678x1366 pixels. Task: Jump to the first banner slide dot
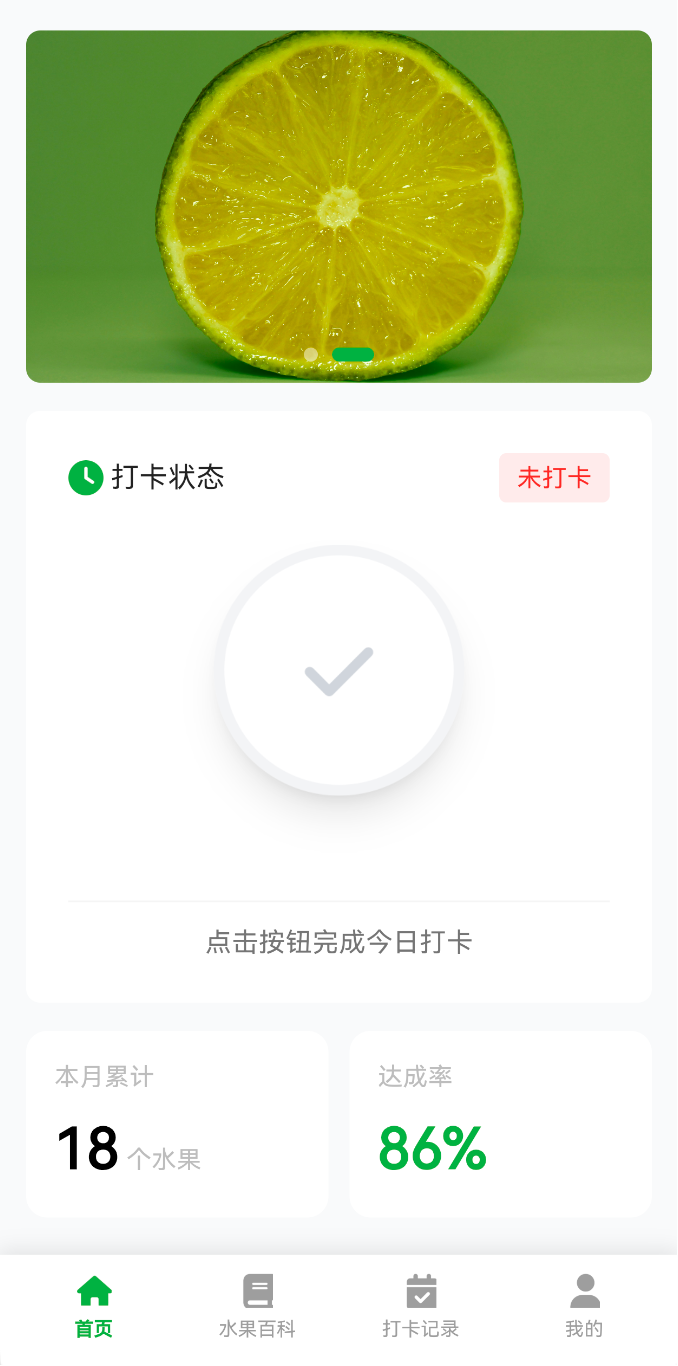pos(311,354)
